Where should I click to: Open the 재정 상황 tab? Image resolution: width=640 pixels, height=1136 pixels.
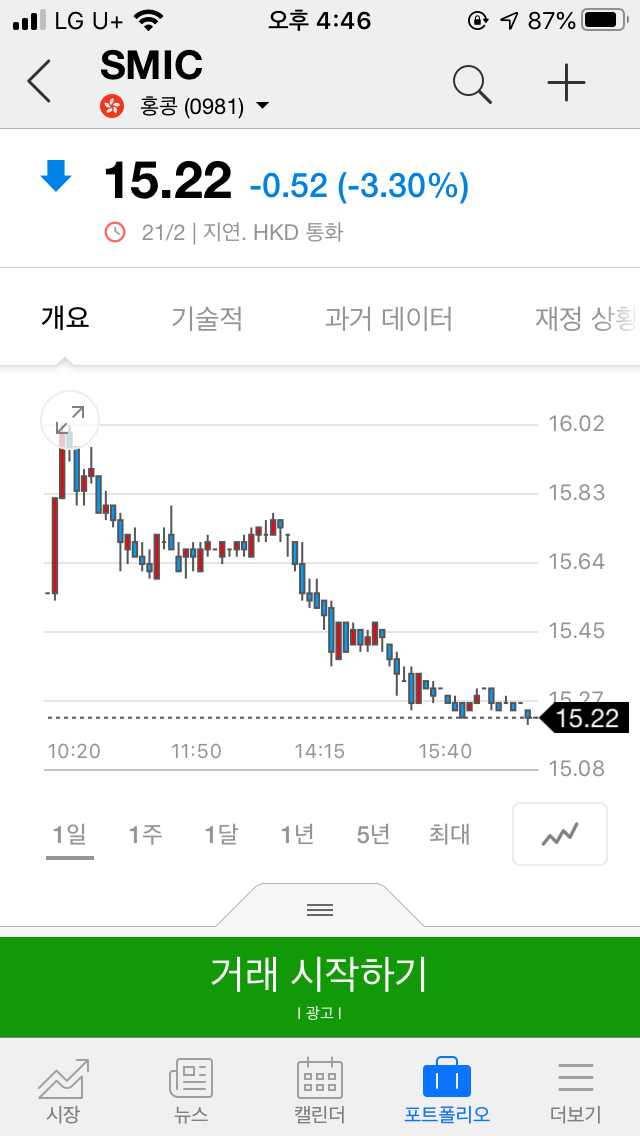click(586, 318)
